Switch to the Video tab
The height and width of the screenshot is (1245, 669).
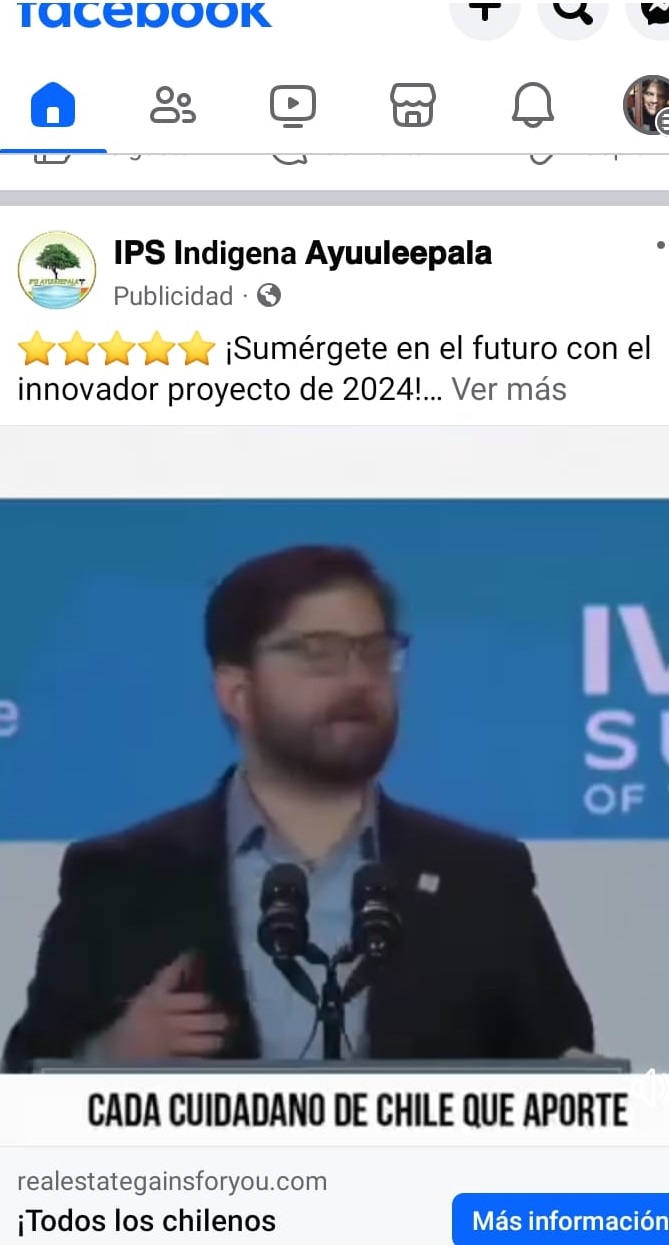(293, 105)
